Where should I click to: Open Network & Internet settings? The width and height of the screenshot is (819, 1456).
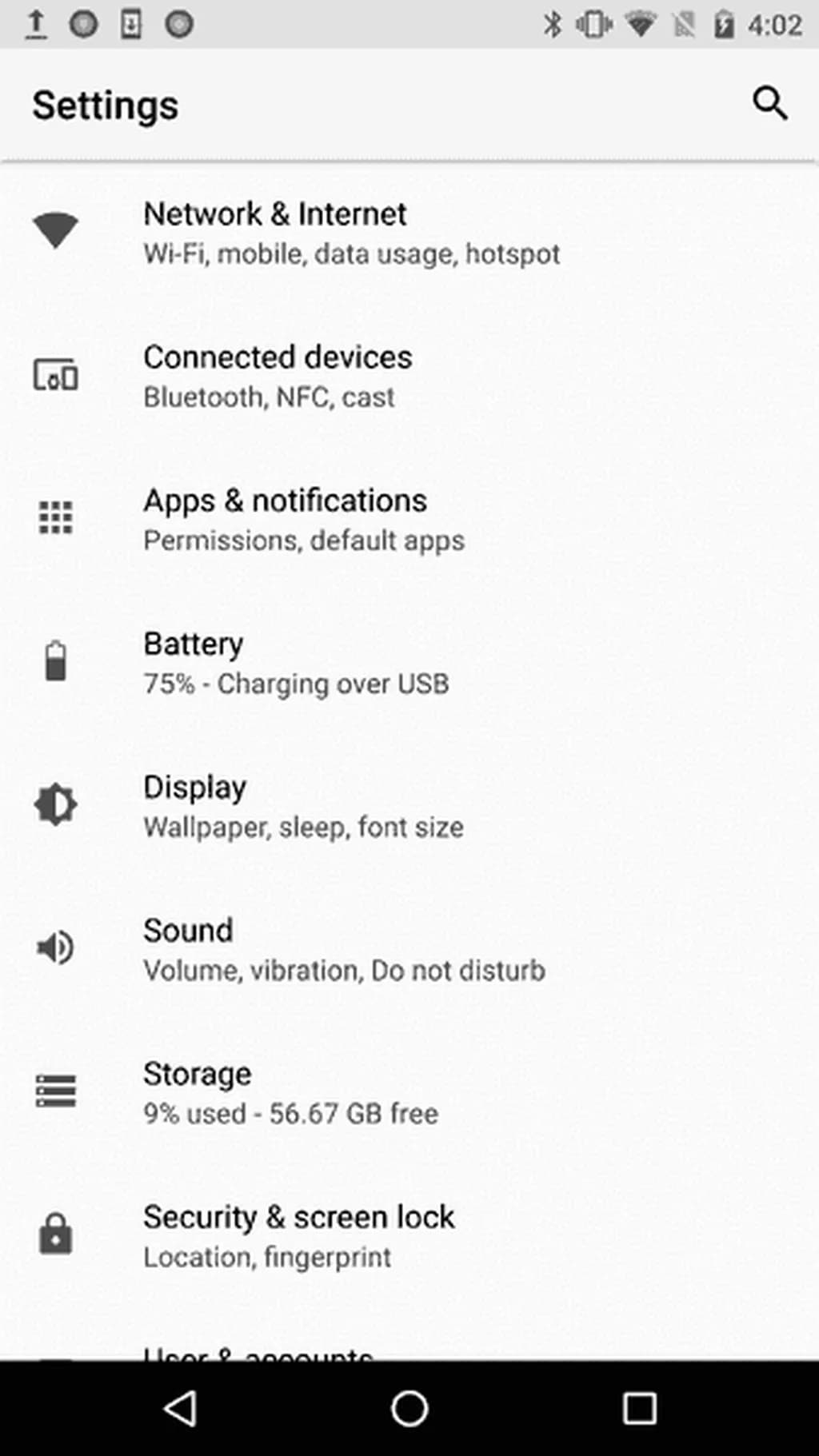coord(352,233)
